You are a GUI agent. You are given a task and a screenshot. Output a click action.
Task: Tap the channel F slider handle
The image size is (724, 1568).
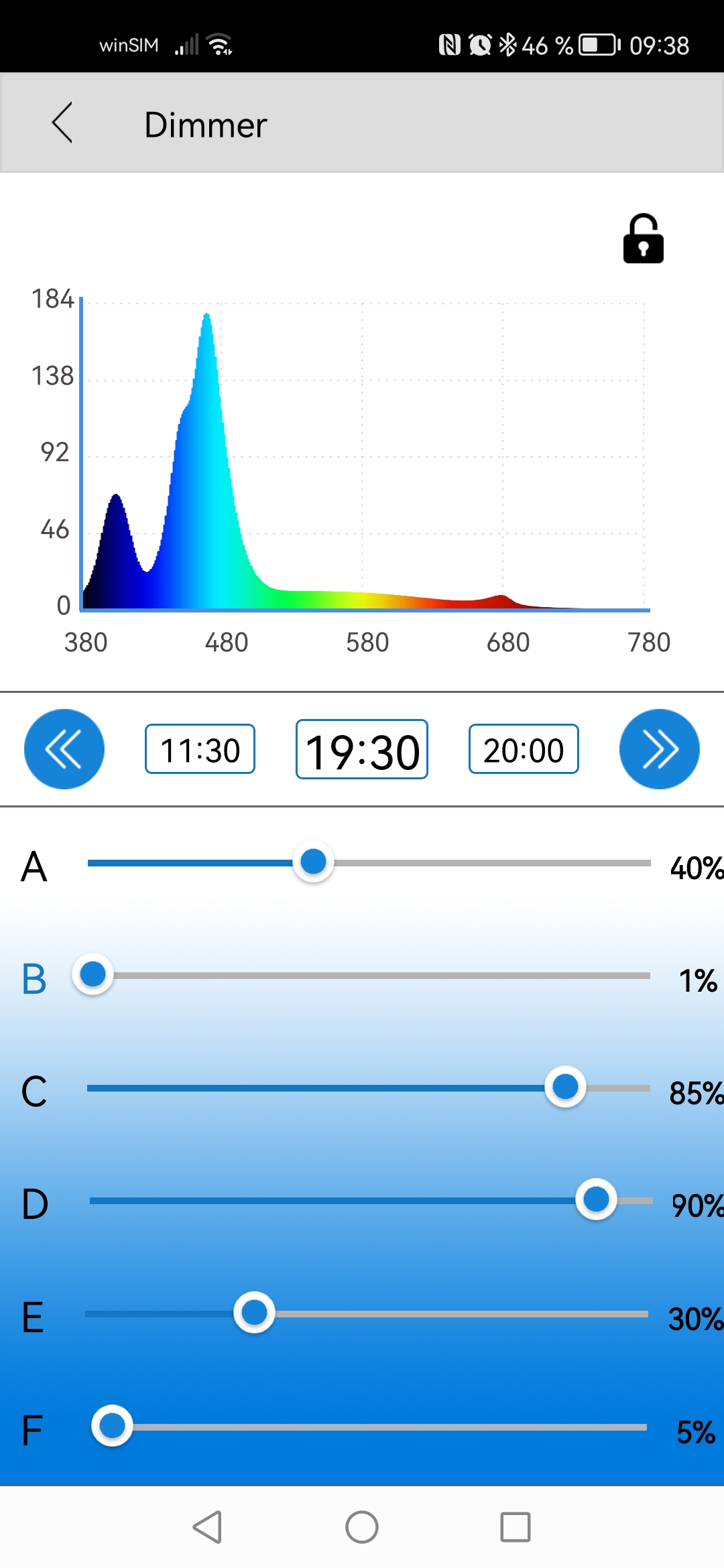tap(112, 1425)
